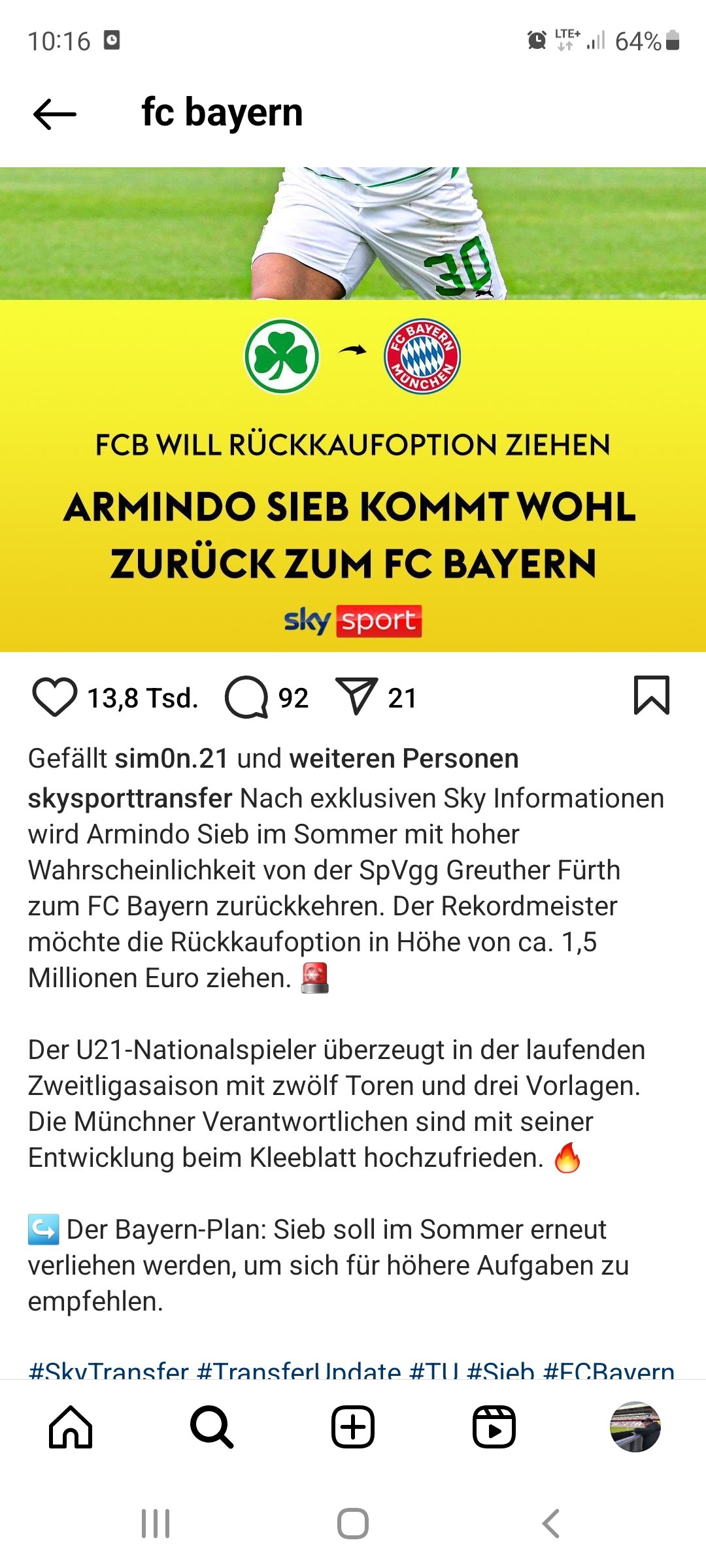Open the Armindo Sieb post image
Screen dimensions: 706x1568
tap(353, 410)
